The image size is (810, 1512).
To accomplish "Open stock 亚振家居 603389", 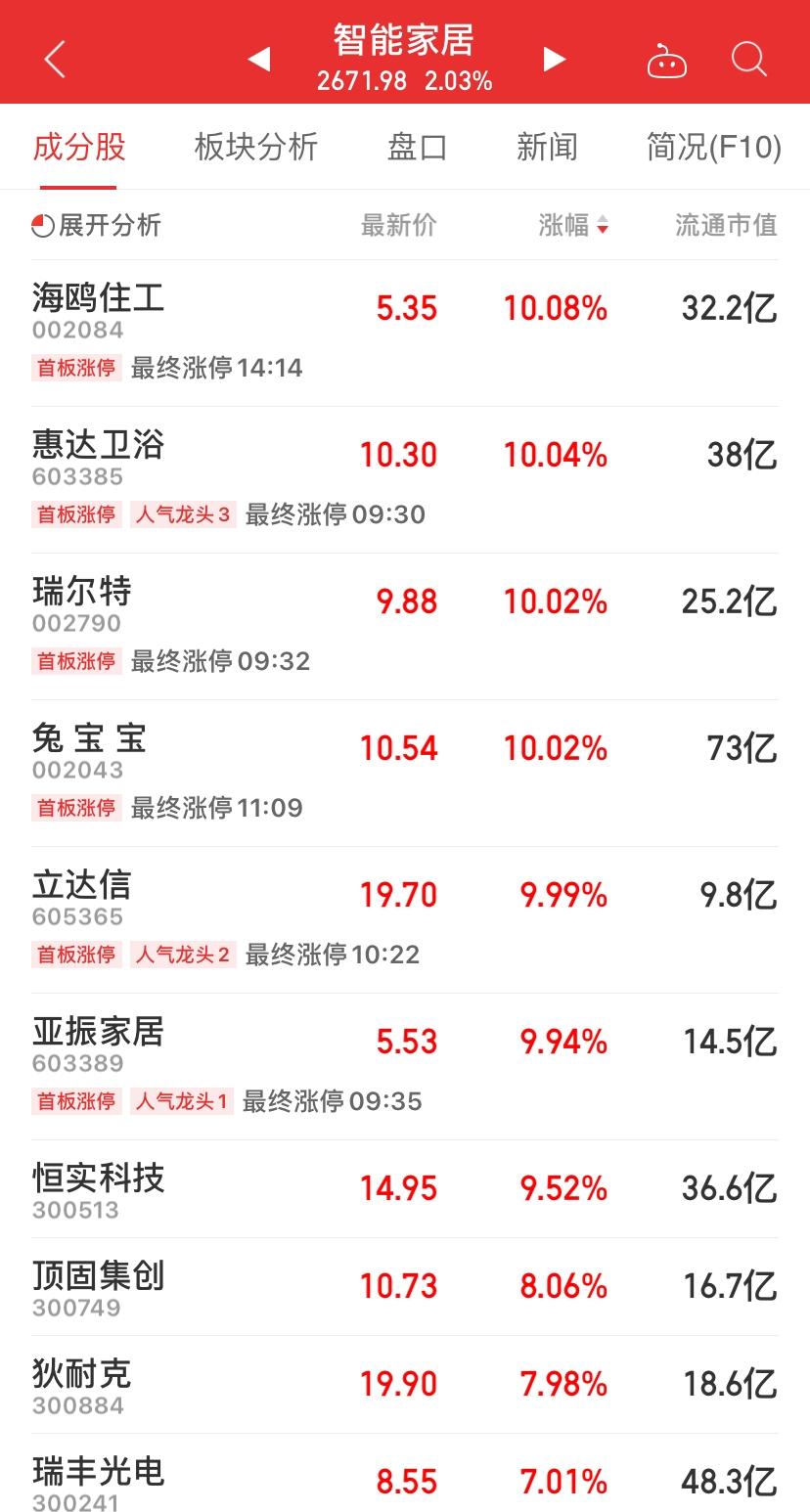I will [x=405, y=1067].
